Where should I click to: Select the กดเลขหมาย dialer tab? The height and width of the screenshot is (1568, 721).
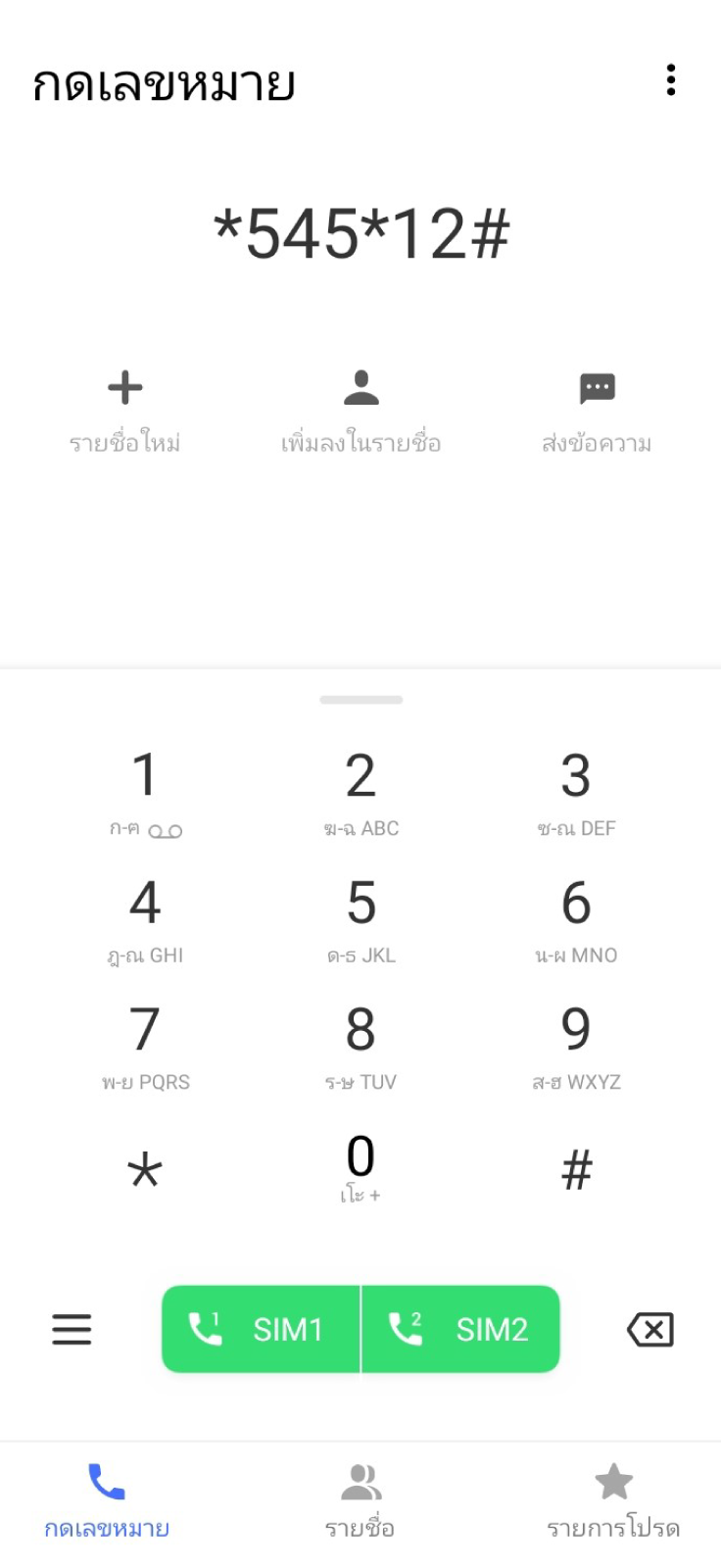pyautogui.click(x=107, y=1501)
